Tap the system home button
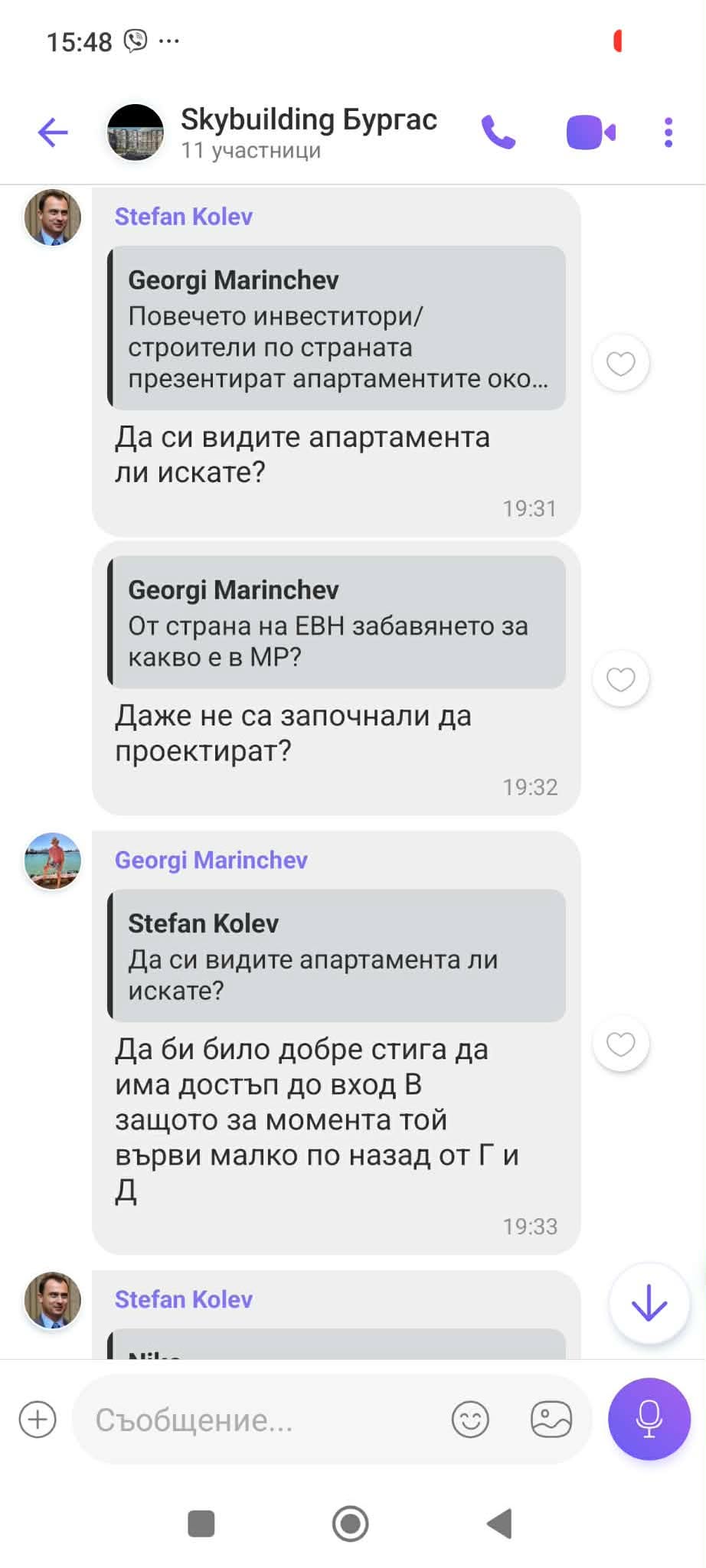The height and width of the screenshot is (1568, 706). tap(351, 1524)
